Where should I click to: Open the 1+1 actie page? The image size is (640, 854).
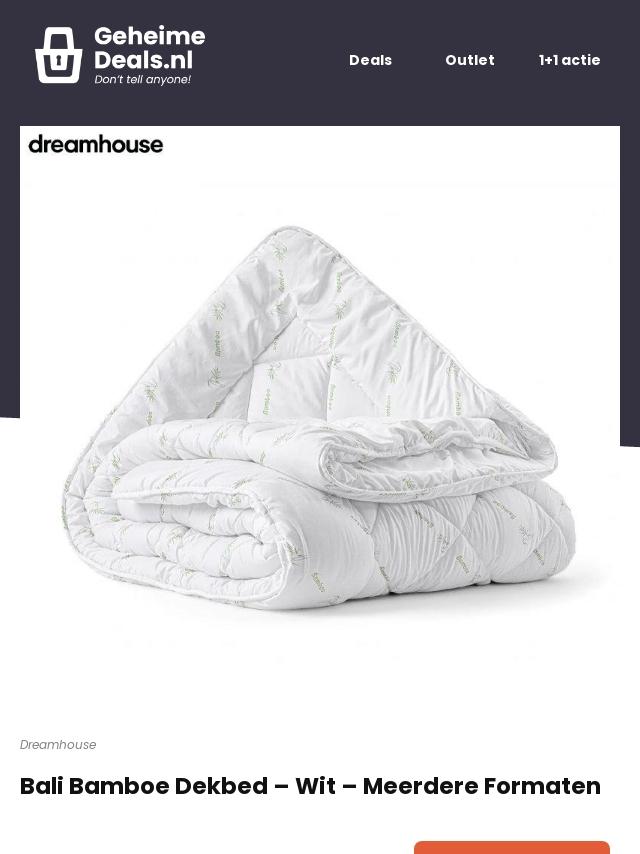click(569, 60)
